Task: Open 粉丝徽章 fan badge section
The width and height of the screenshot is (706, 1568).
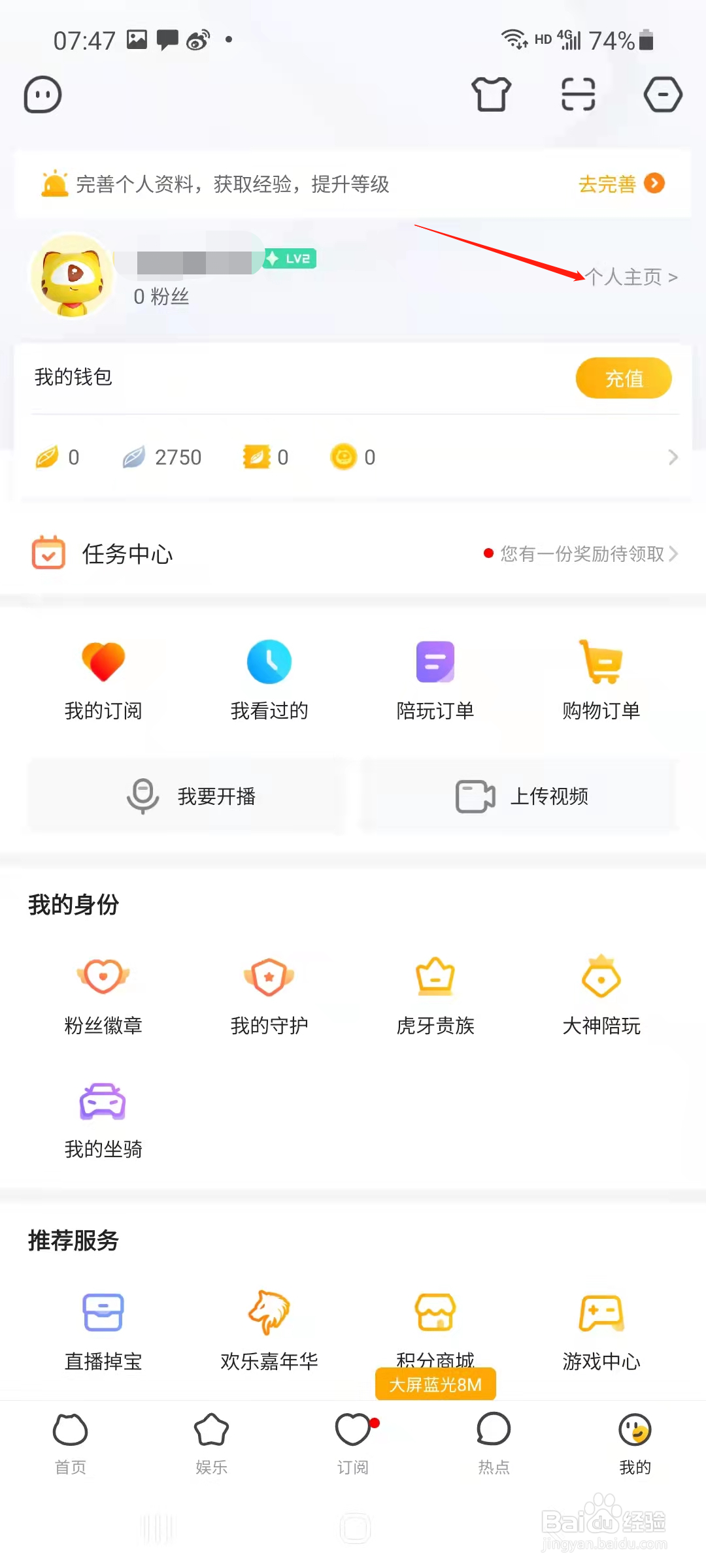Action: pyautogui.click(x=103, y=978)
